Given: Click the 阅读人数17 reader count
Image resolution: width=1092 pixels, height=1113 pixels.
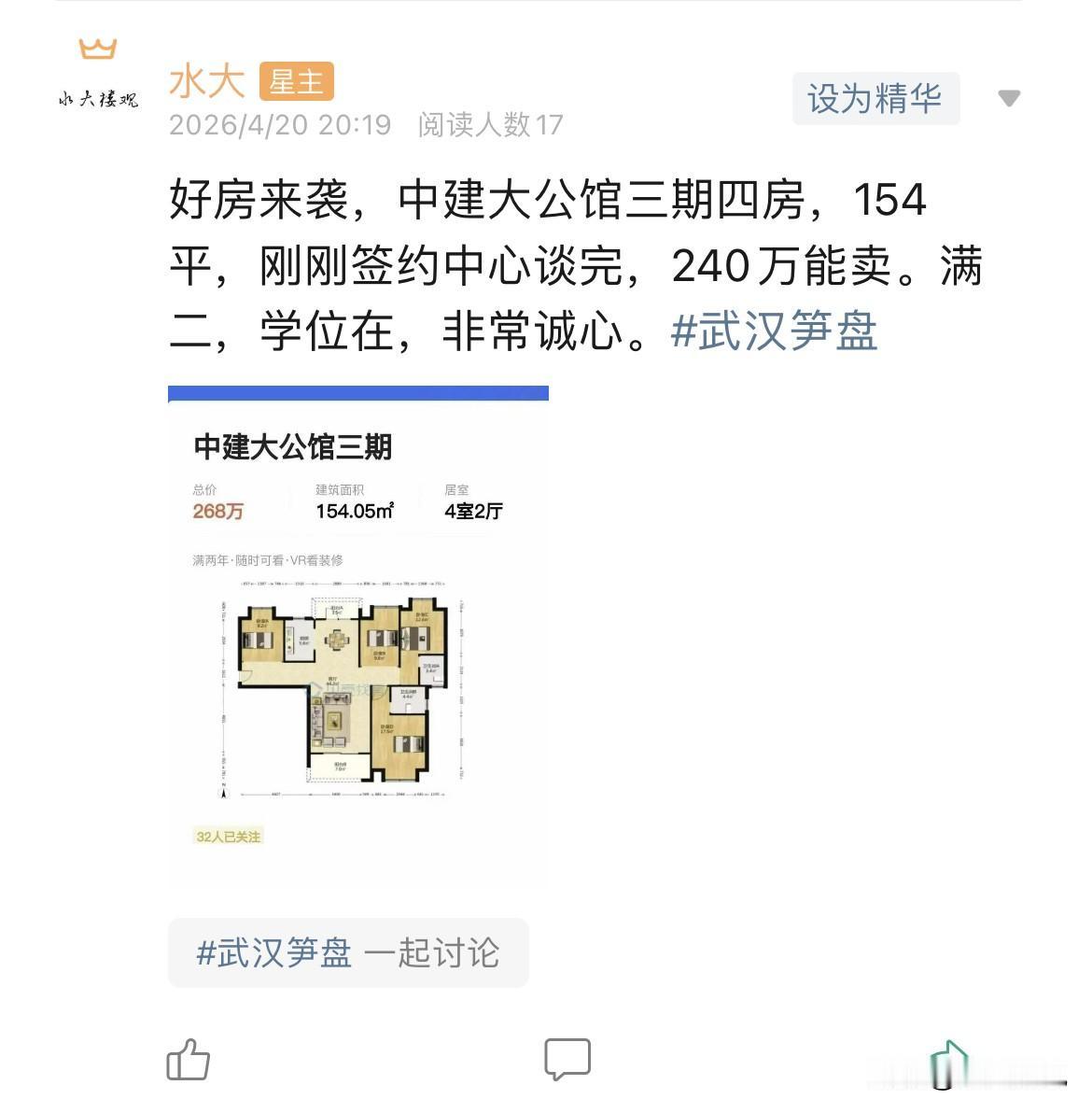Looking at the screenshot, I should 490,125.
